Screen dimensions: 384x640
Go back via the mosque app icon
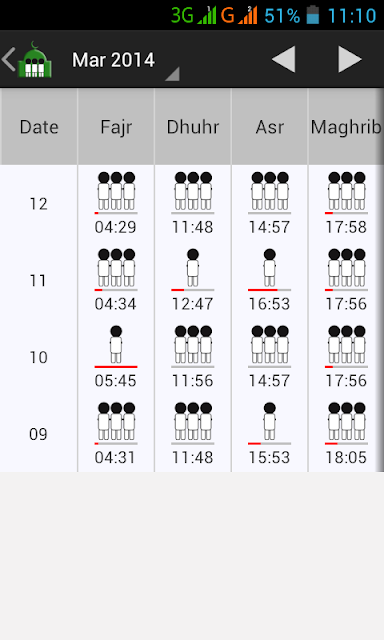pyautogui.click(x=27, y=60)
